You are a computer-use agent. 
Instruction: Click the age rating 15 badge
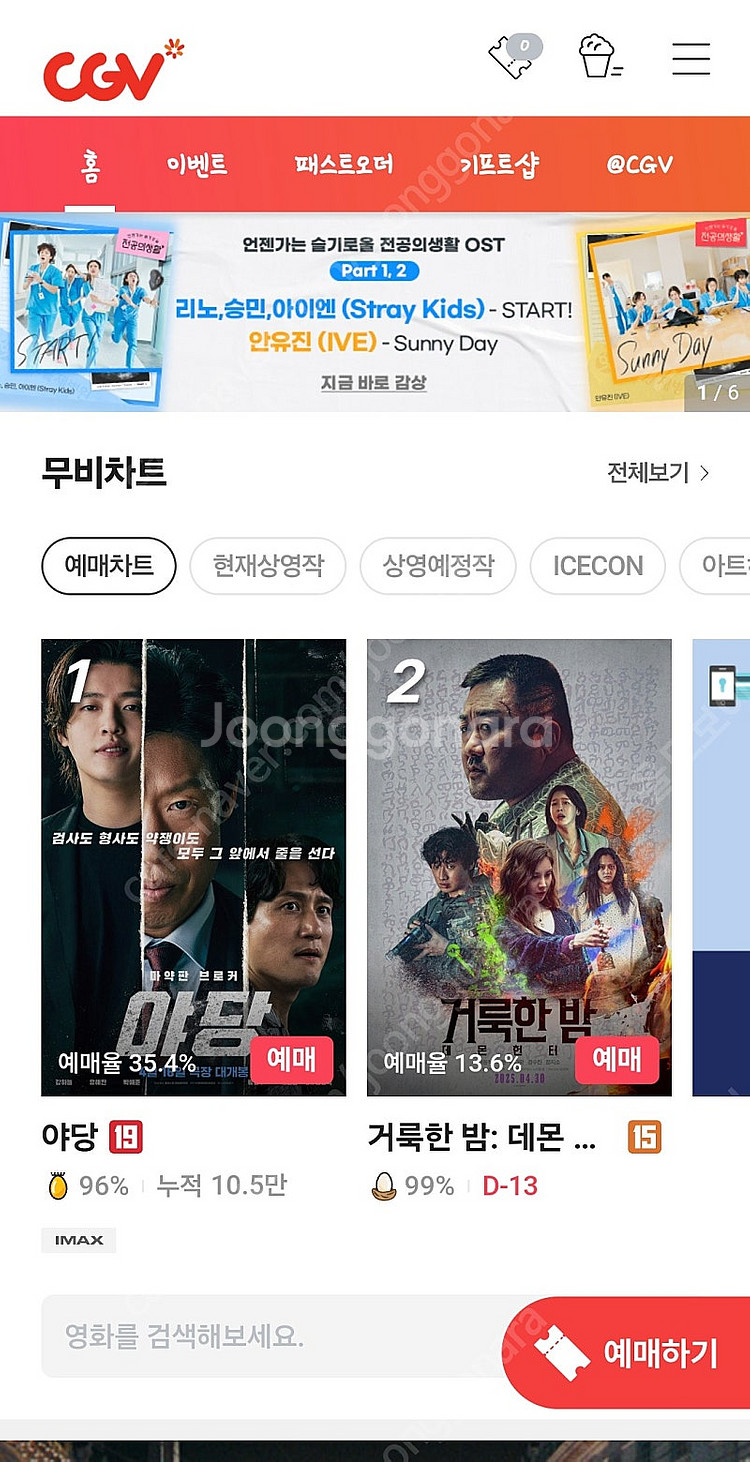[x=643, y=1137]
